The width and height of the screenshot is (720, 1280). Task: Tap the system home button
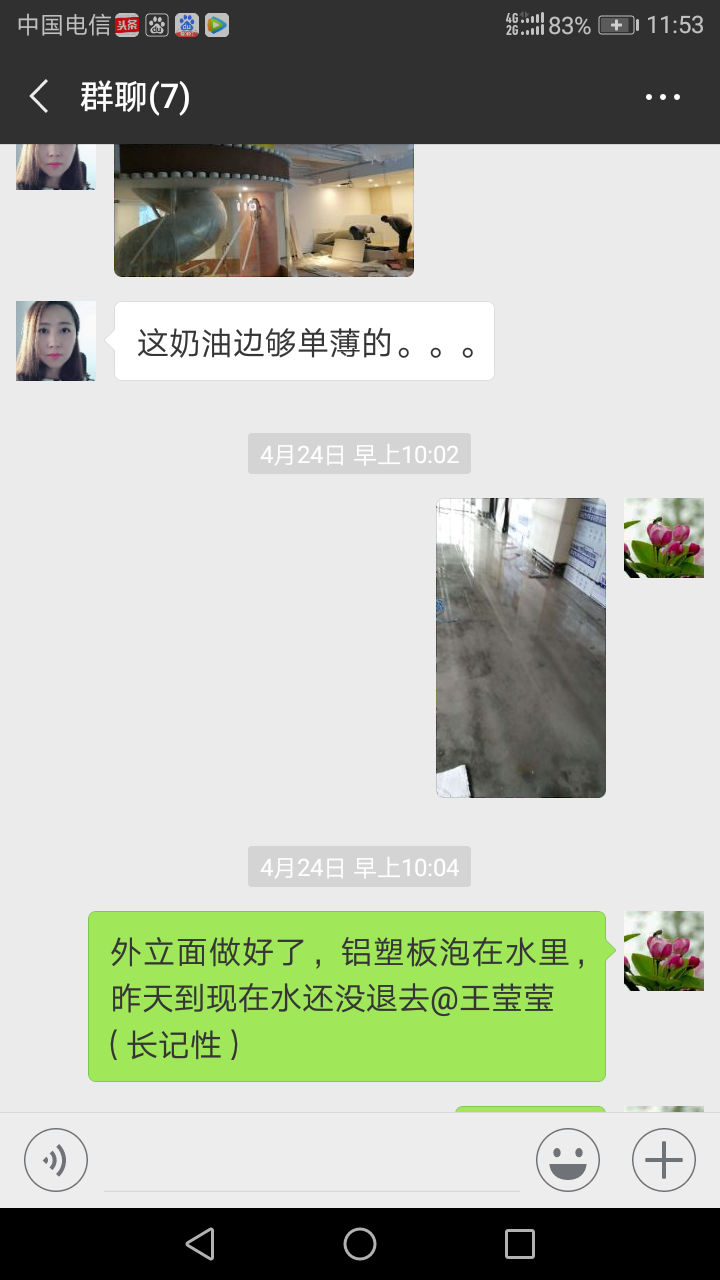point(360,1244)
